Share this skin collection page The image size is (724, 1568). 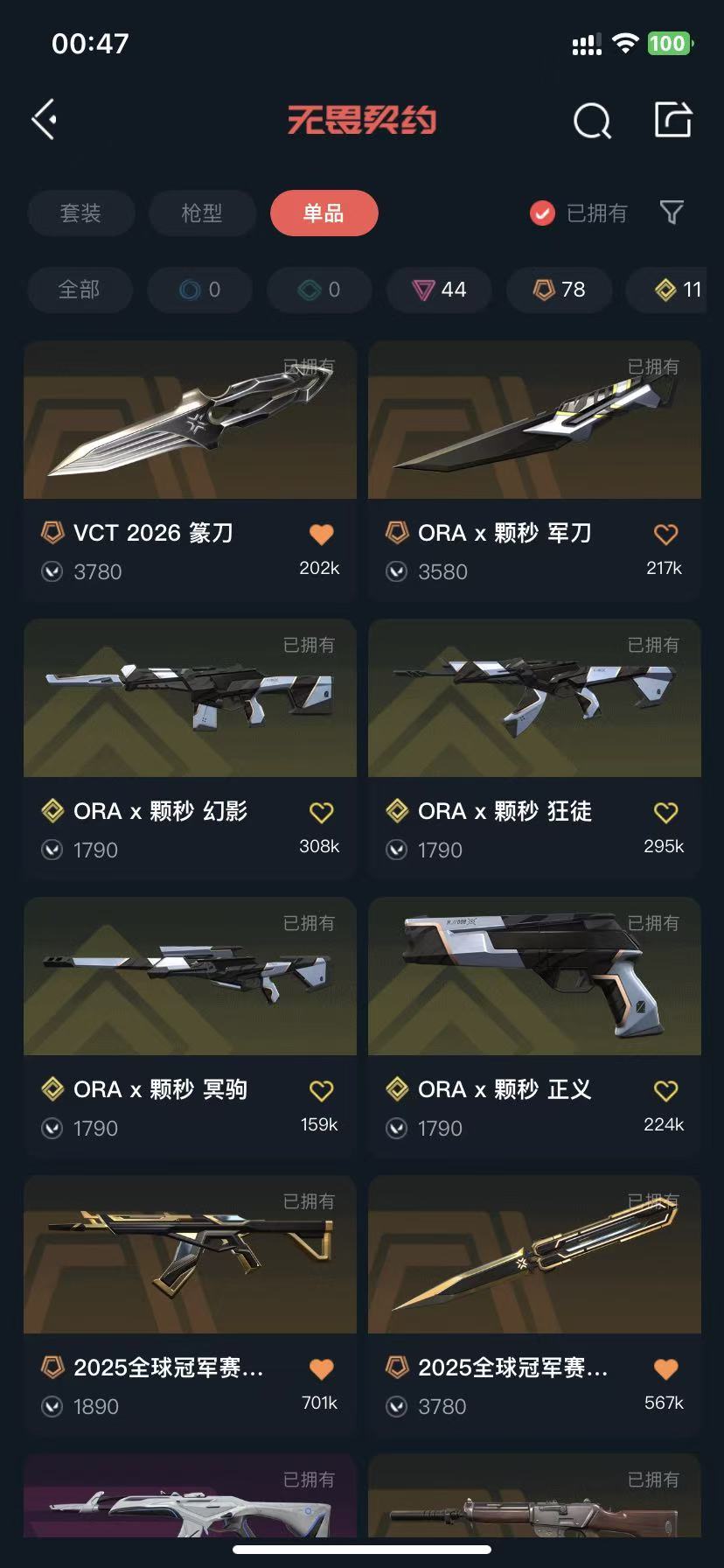tap(672, 120)
